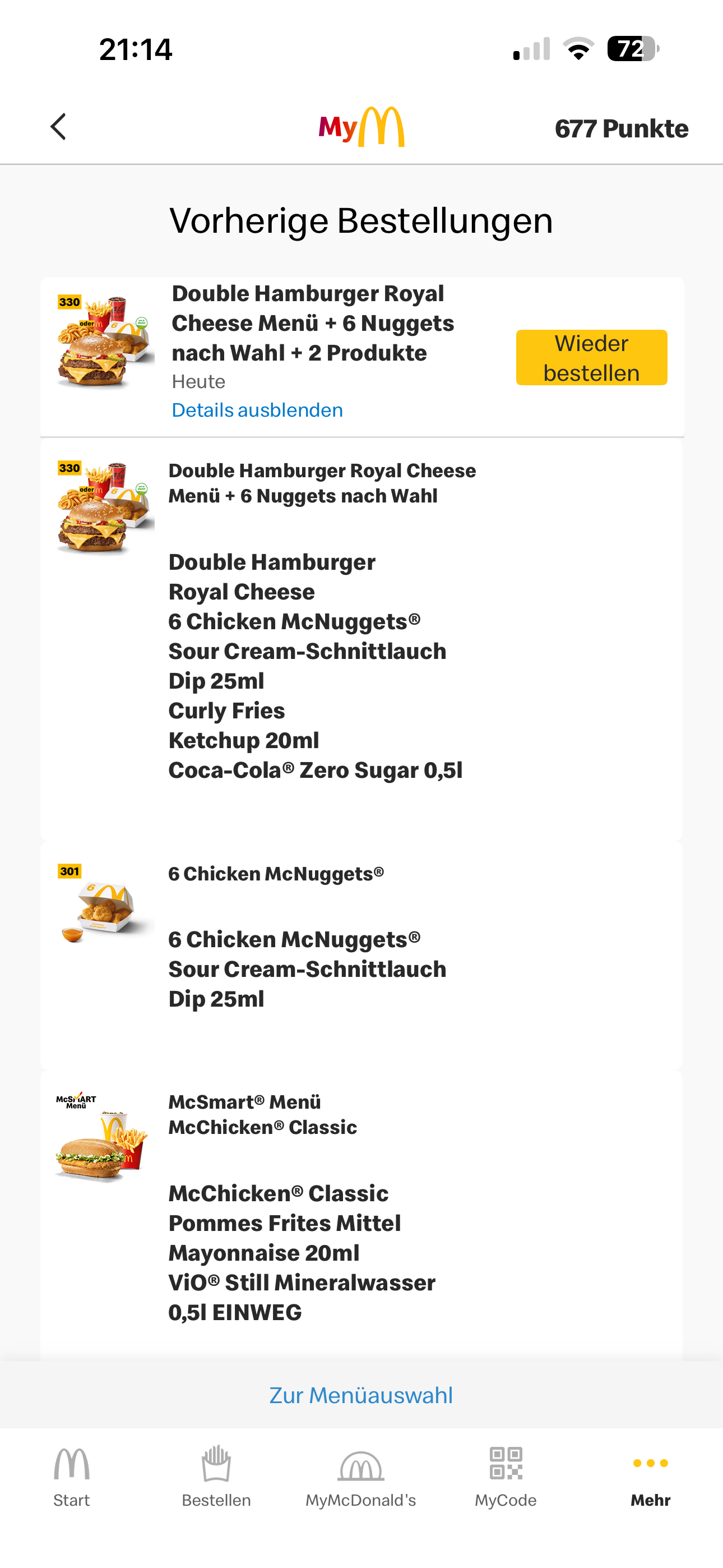Go back using the top-left arrow
The image size is (723, 1568).
pyautogui.click(x=58, y=127)
